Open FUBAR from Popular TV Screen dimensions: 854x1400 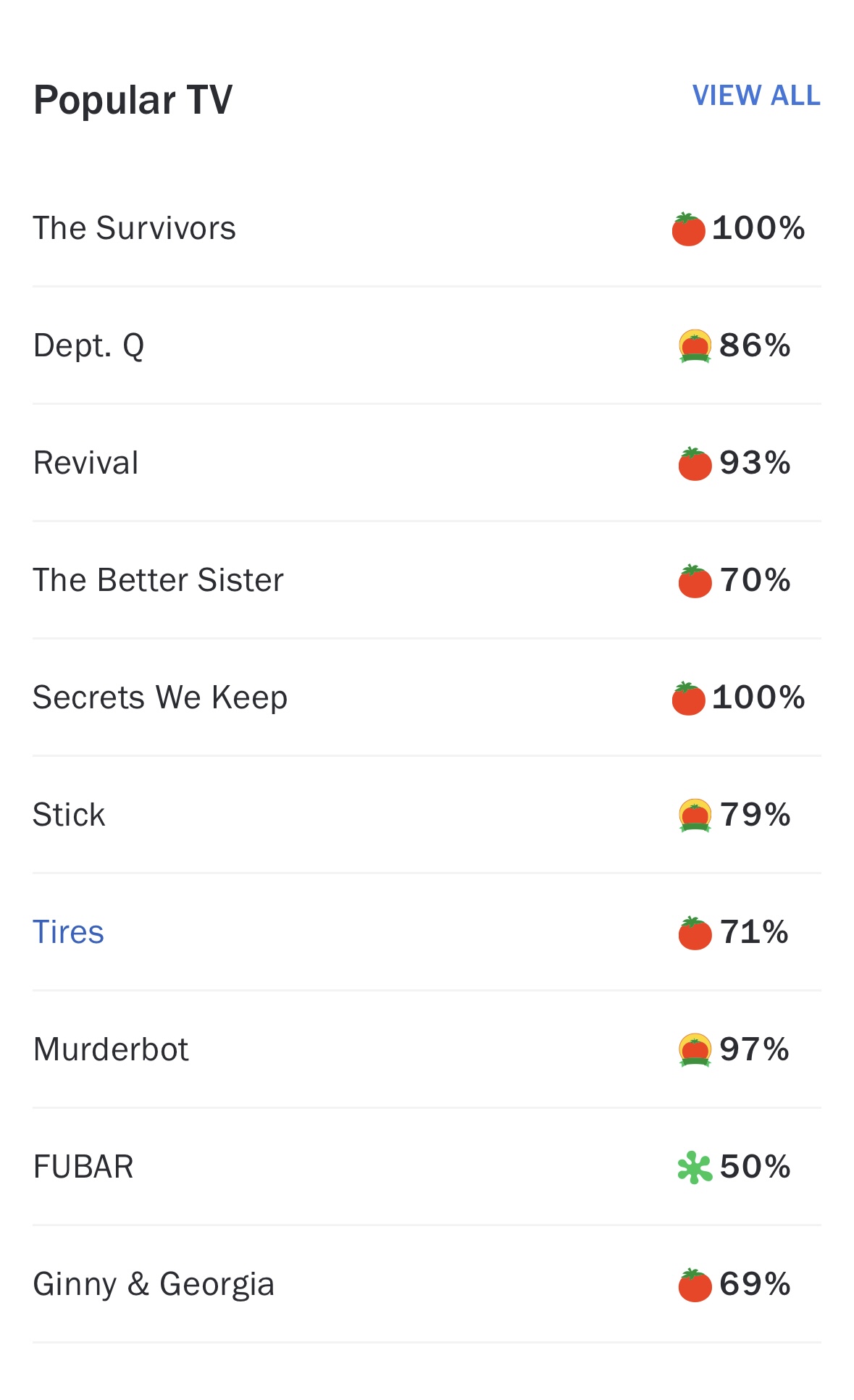click(x=427, y=1168)
